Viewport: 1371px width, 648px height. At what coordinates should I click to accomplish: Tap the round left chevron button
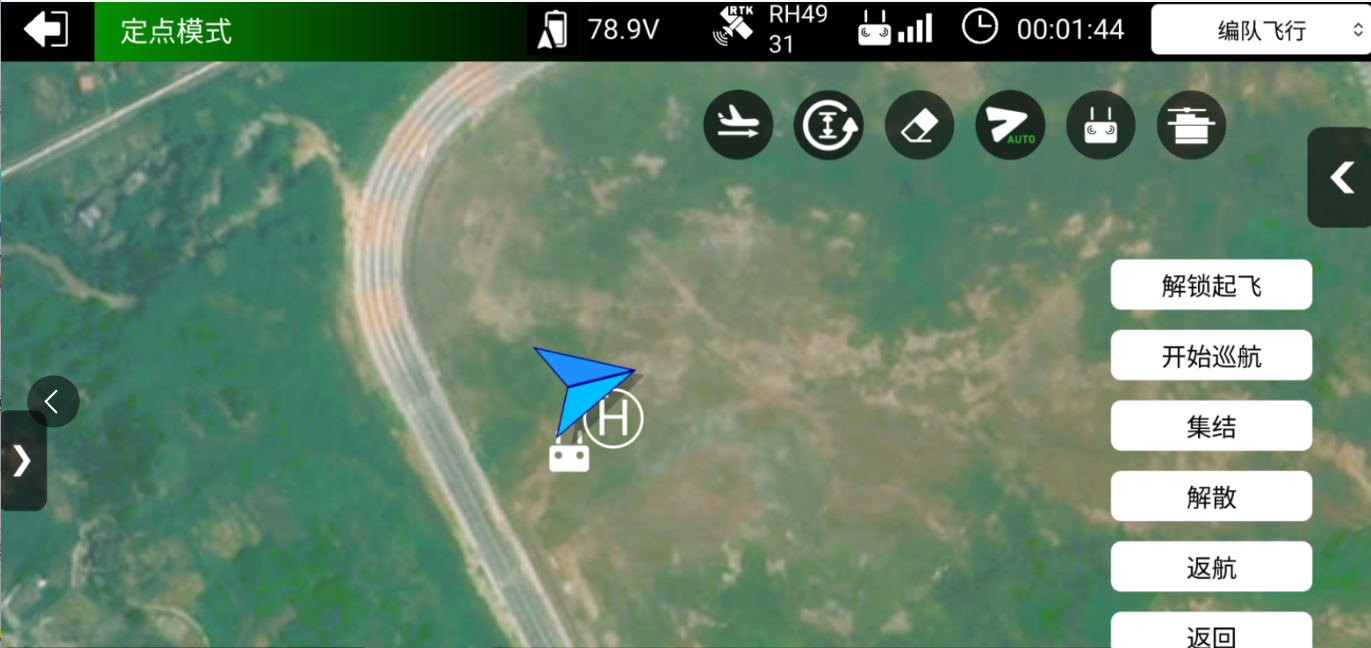53,402
